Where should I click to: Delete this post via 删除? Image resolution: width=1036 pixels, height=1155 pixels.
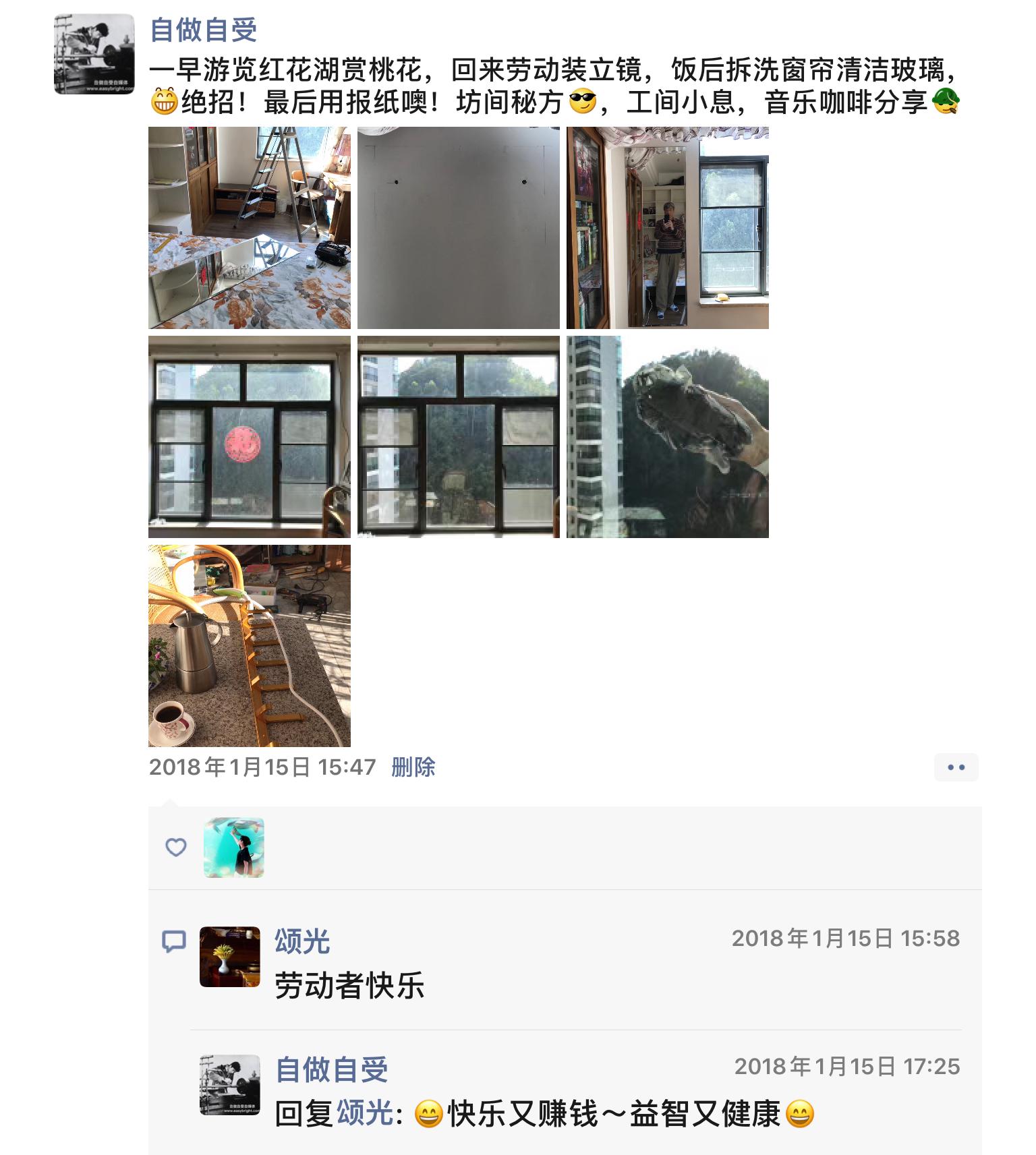point(413,767)
